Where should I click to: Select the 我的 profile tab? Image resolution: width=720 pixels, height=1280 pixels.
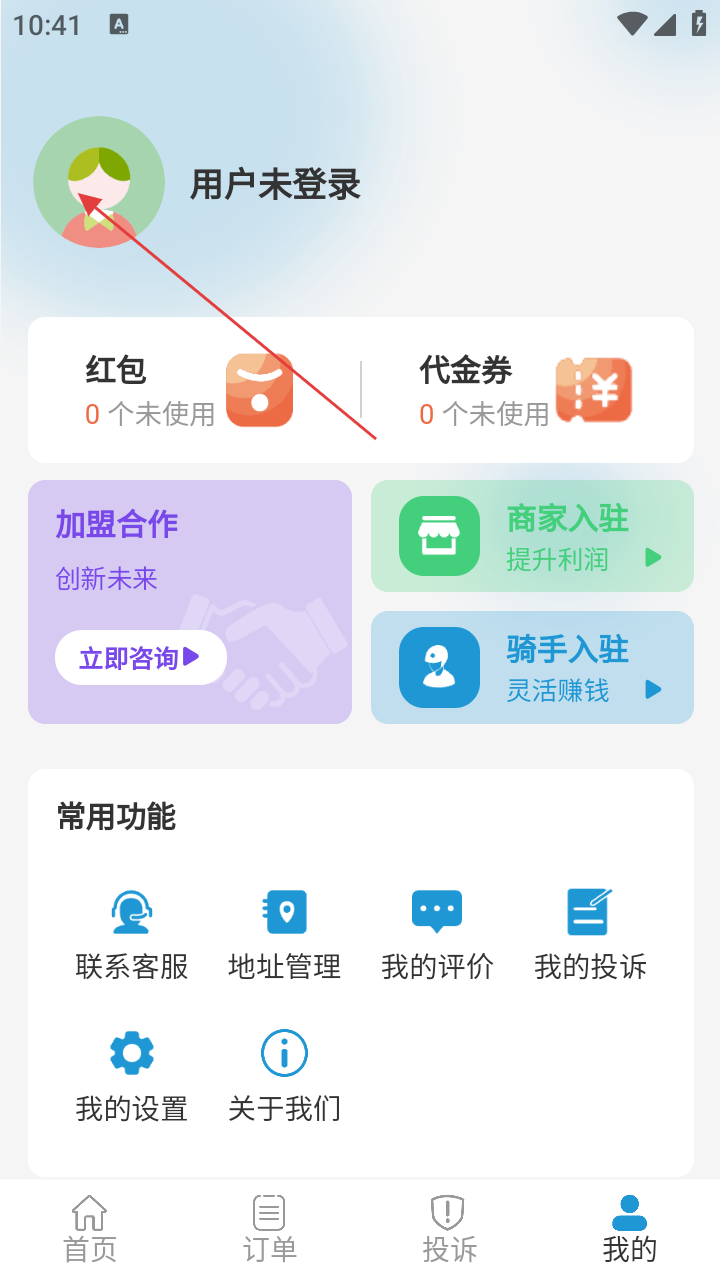point(629,1228)
